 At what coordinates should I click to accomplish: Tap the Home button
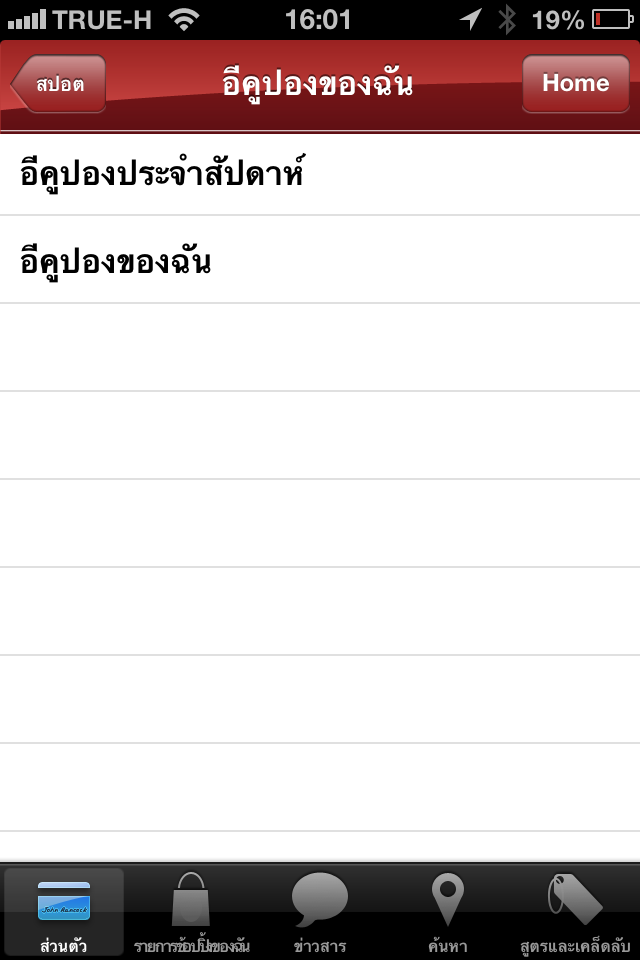tap(575, 84)
